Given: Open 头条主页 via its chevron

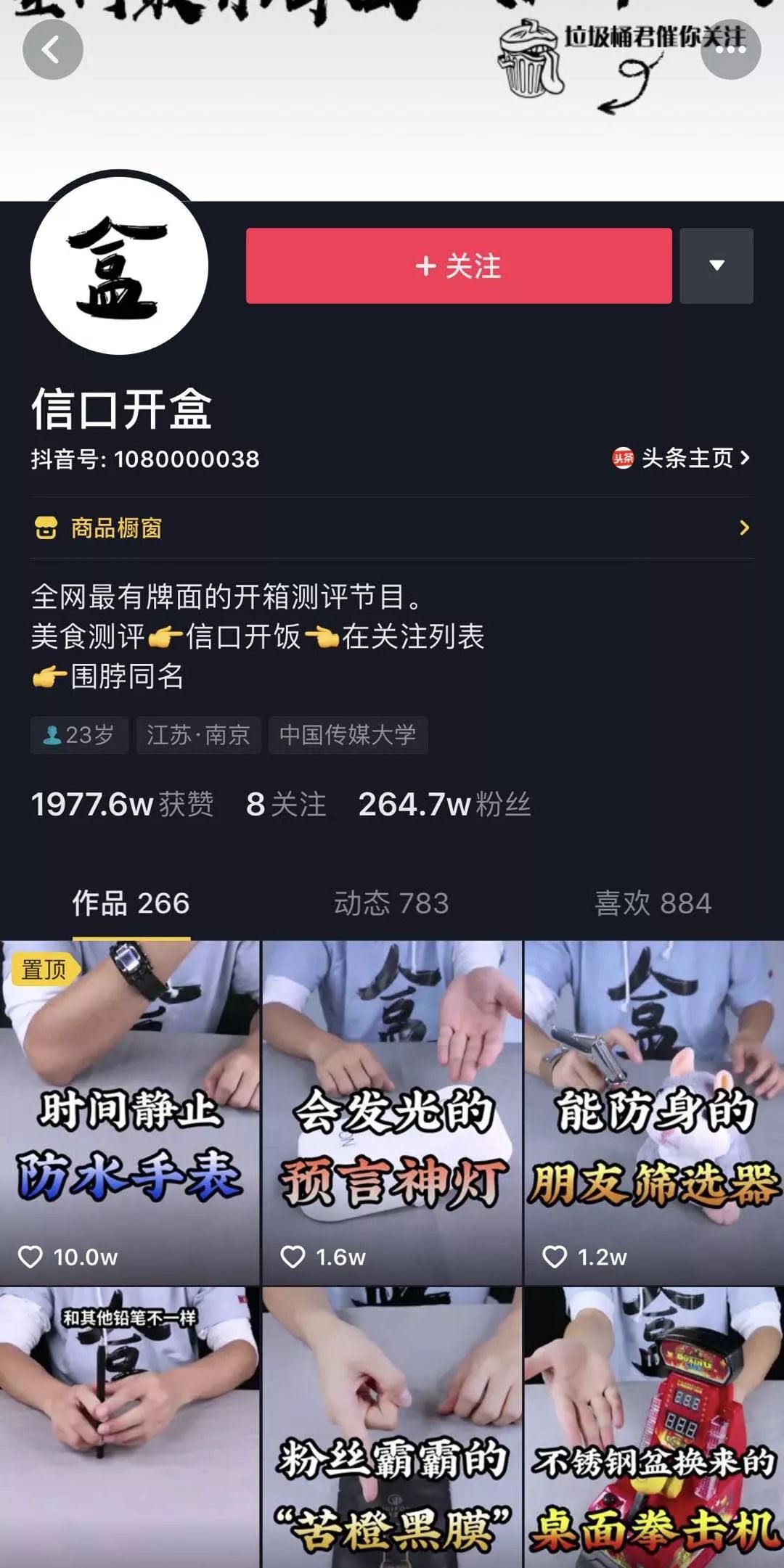Looking at the screenshot, I should tap(747, 459).
